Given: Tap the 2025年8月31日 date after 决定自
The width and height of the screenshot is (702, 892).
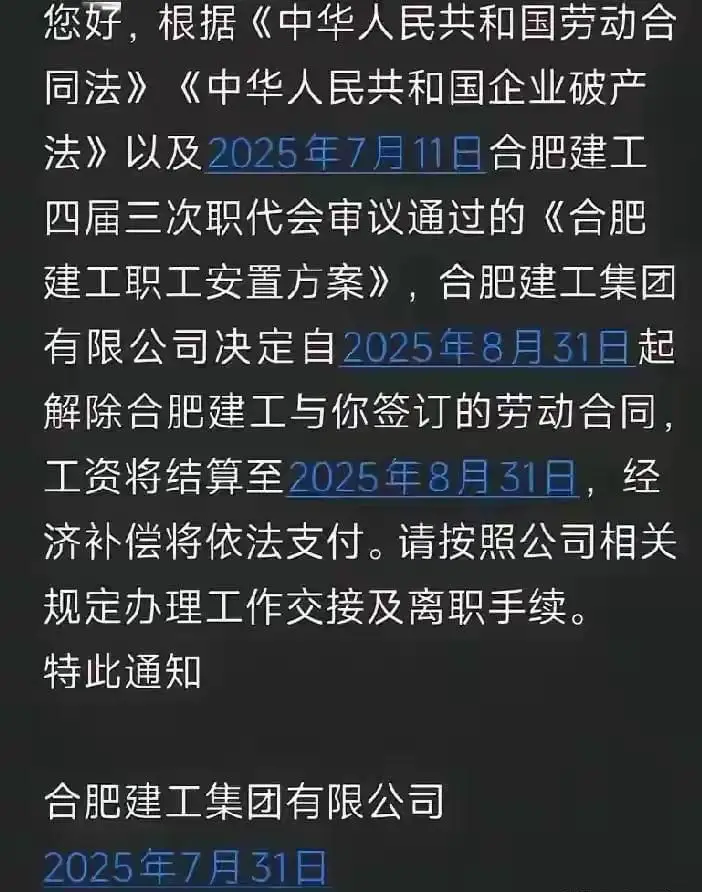Looking at the screenshot, I should pos(488,348).
